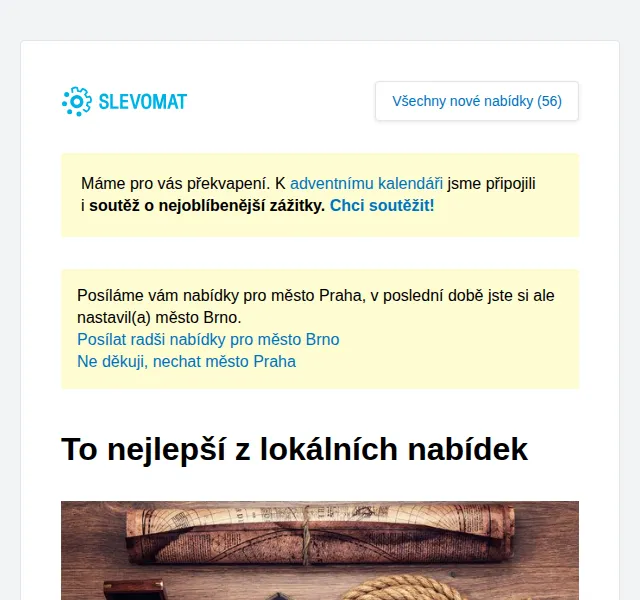The width and height of the screenshot is (640, 600).
Task: Open the adventnímu kalendáři link
Action: click(366, 184)
